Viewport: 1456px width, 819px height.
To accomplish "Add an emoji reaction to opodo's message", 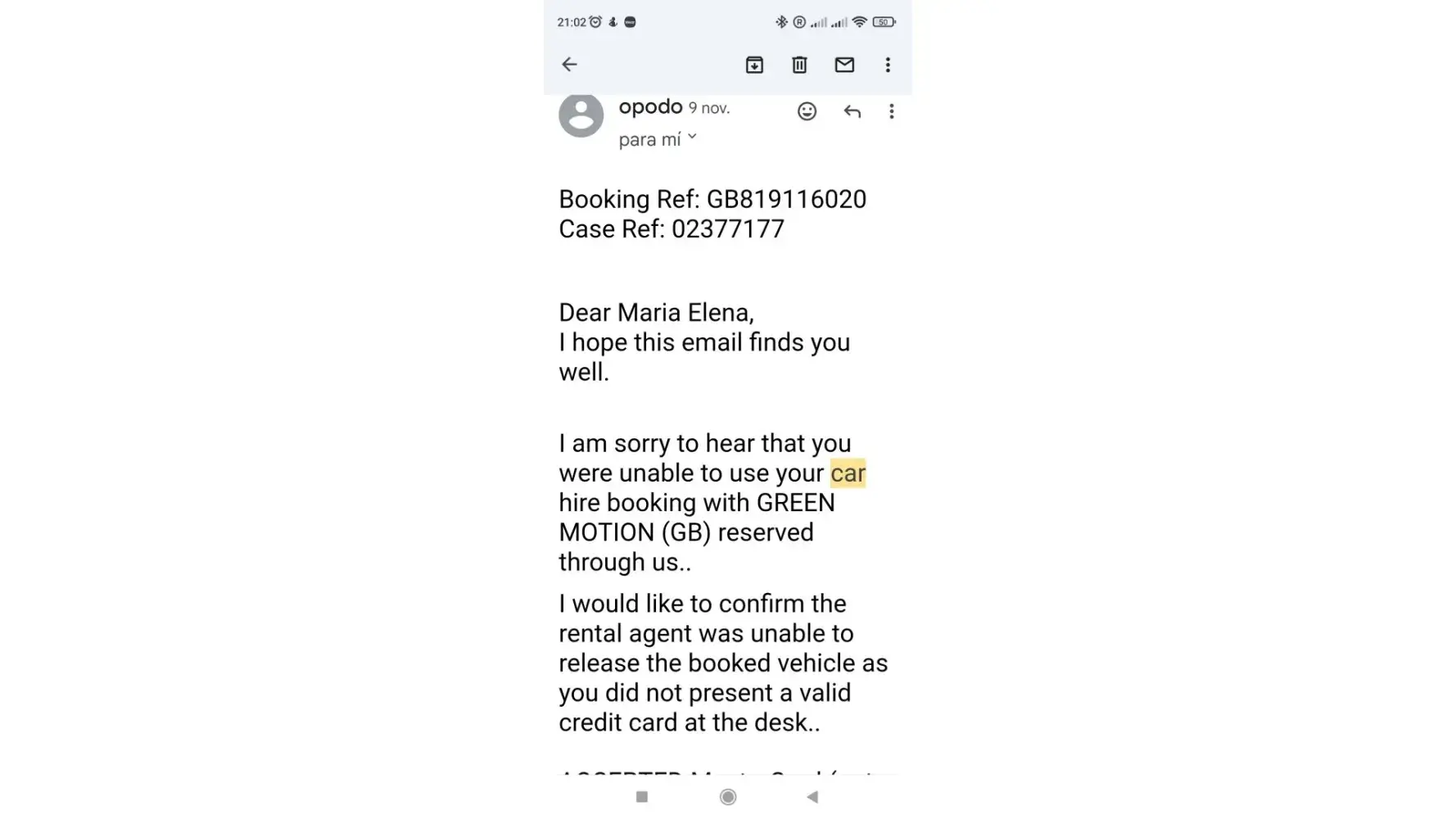I will point(807,111).
